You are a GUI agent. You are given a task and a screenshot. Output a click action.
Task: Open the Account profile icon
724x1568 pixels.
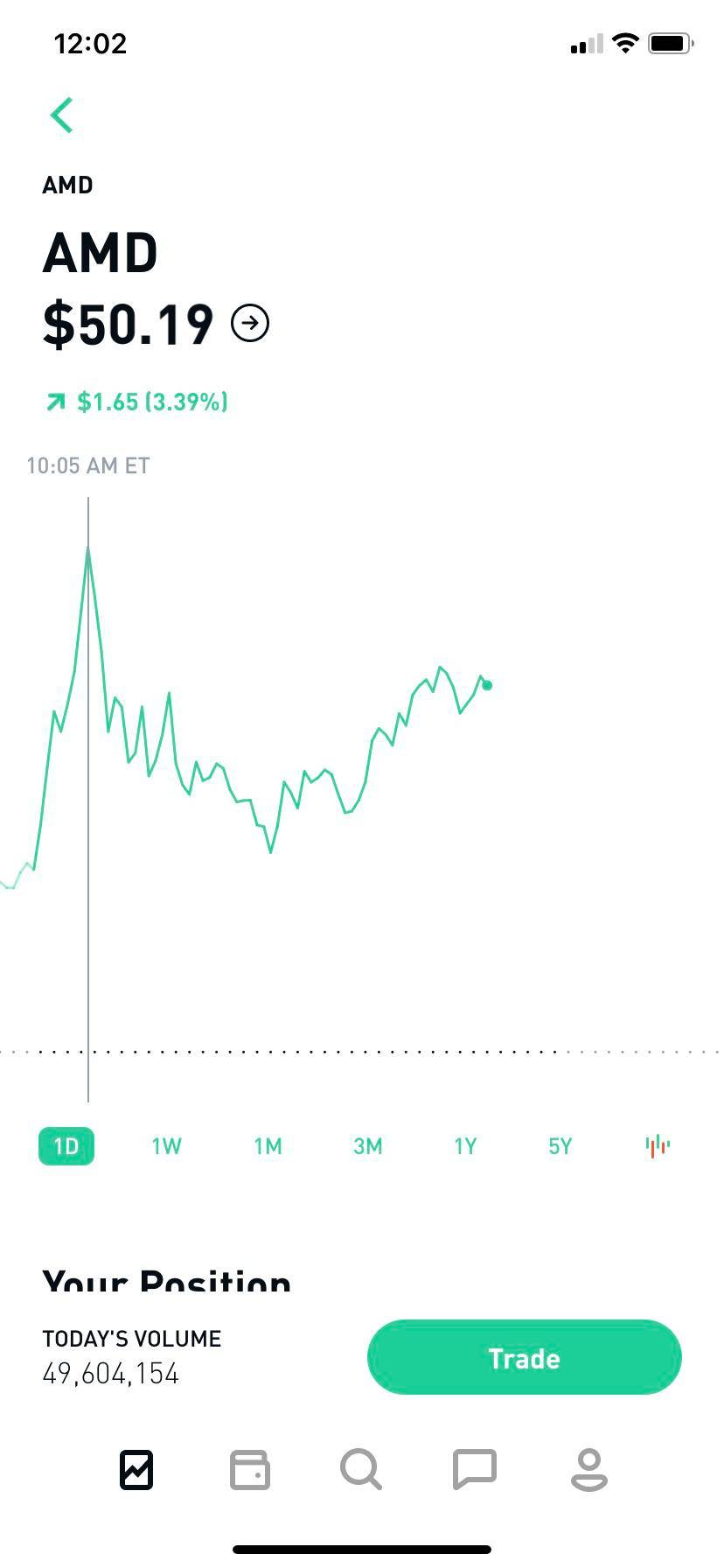pos(588,1468)
